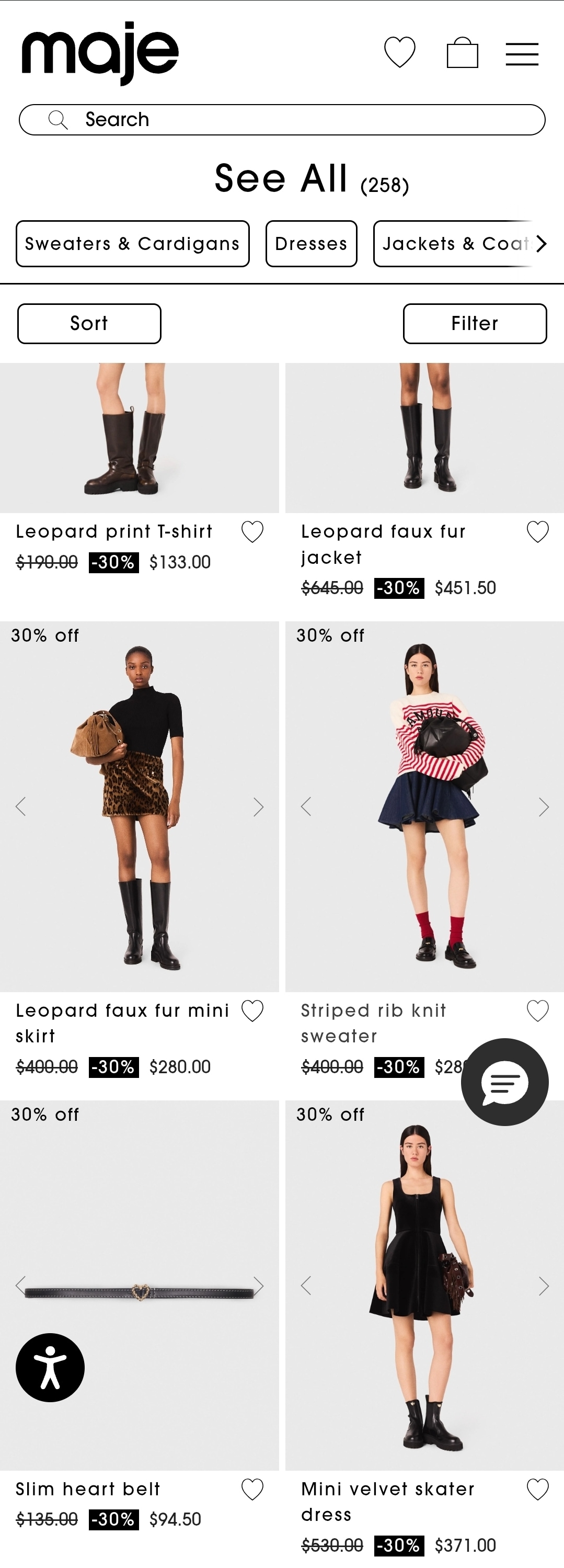This screenshot has height=1568, width=564.
Task: Open the live chat bubble
Action: coord(504,1083)
